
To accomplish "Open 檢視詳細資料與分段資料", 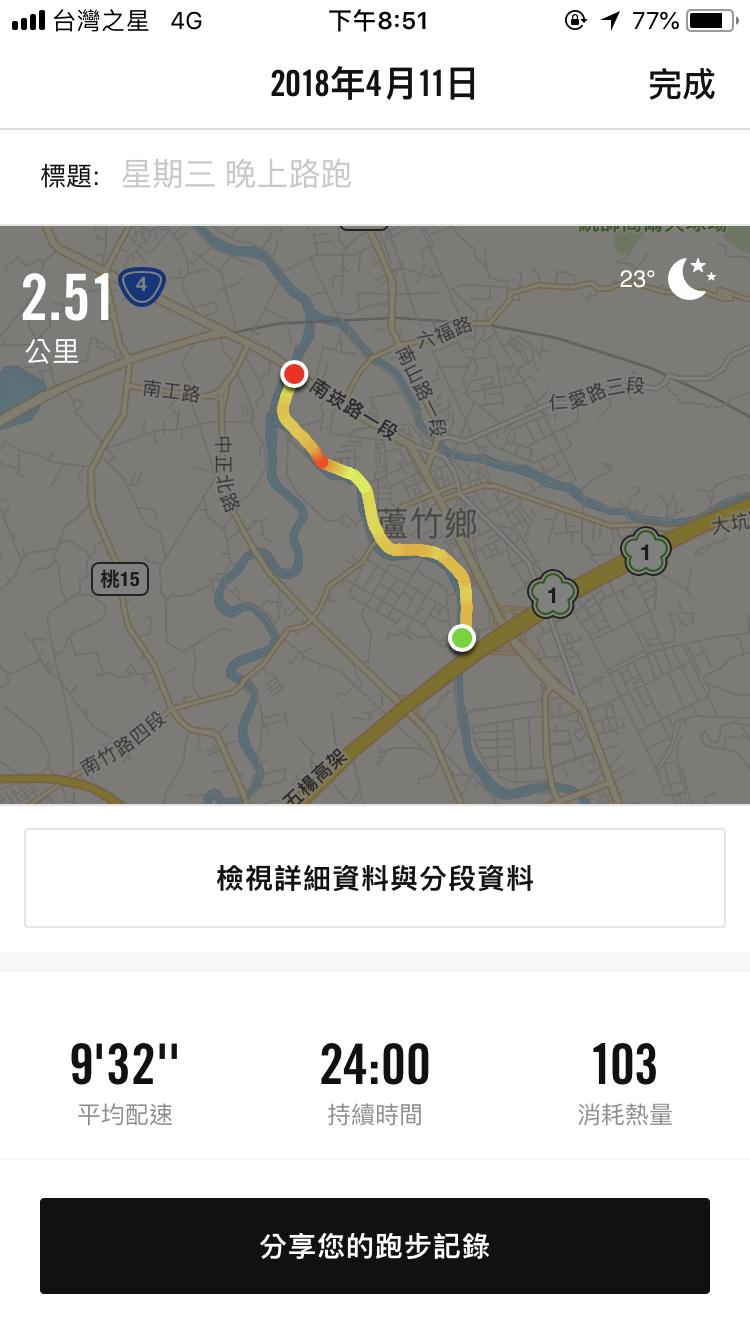I will [375, 878].
